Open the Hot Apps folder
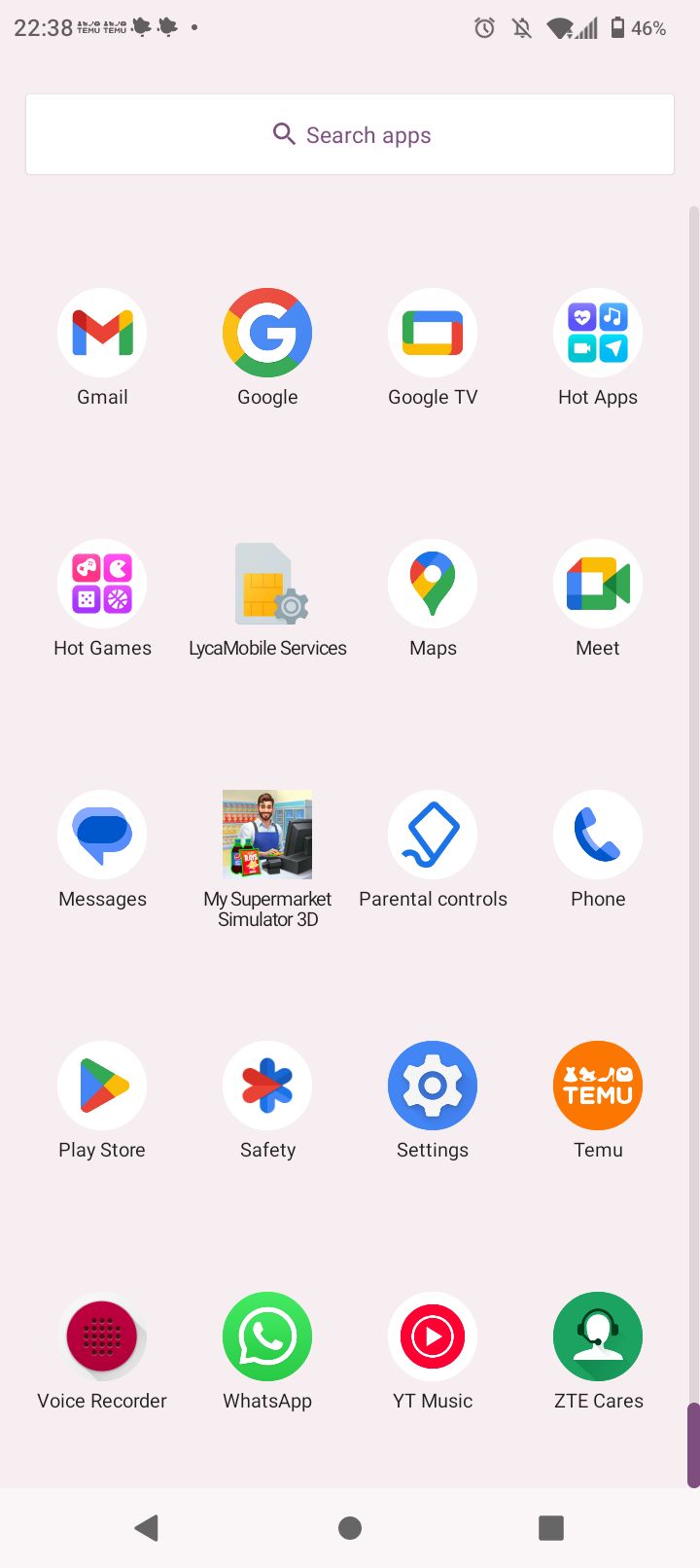This screenshot has width=700, height=1568. point(598,334)
